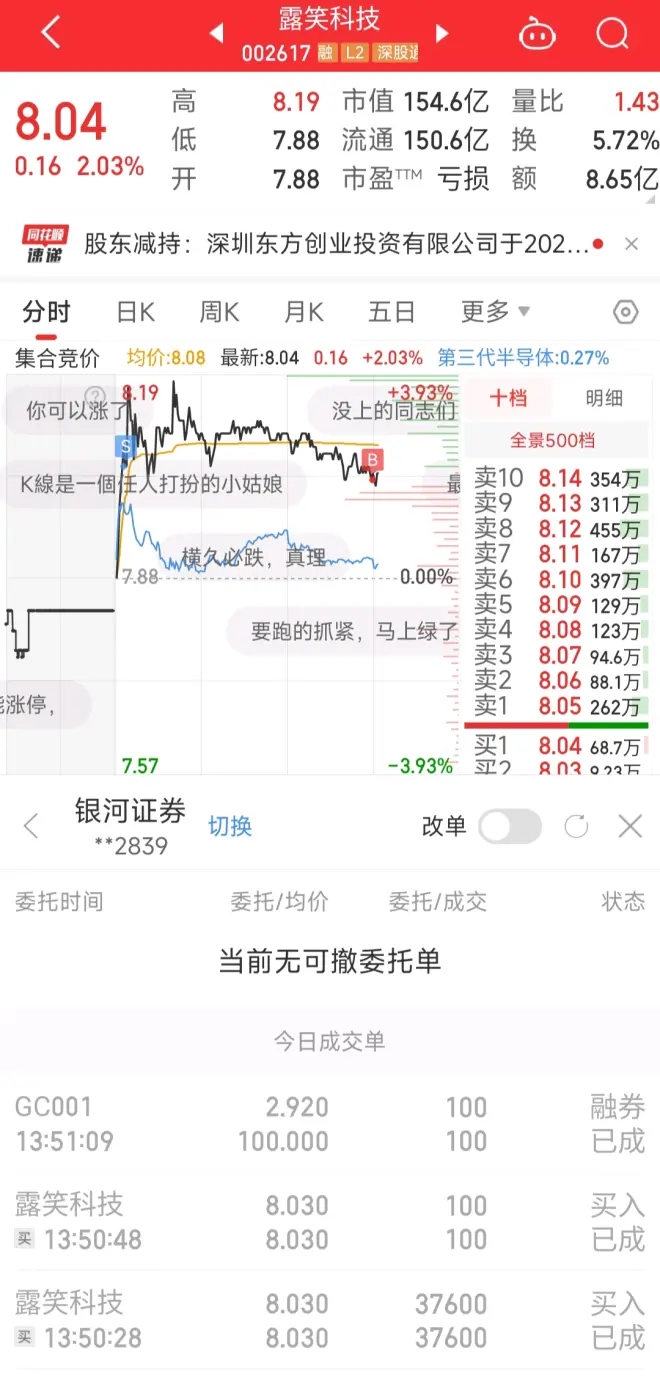This screenshot has width=660, height=1382.
Task: Expand the 更多 chart options
Action: pyautogui.click(x=495, y=312)
